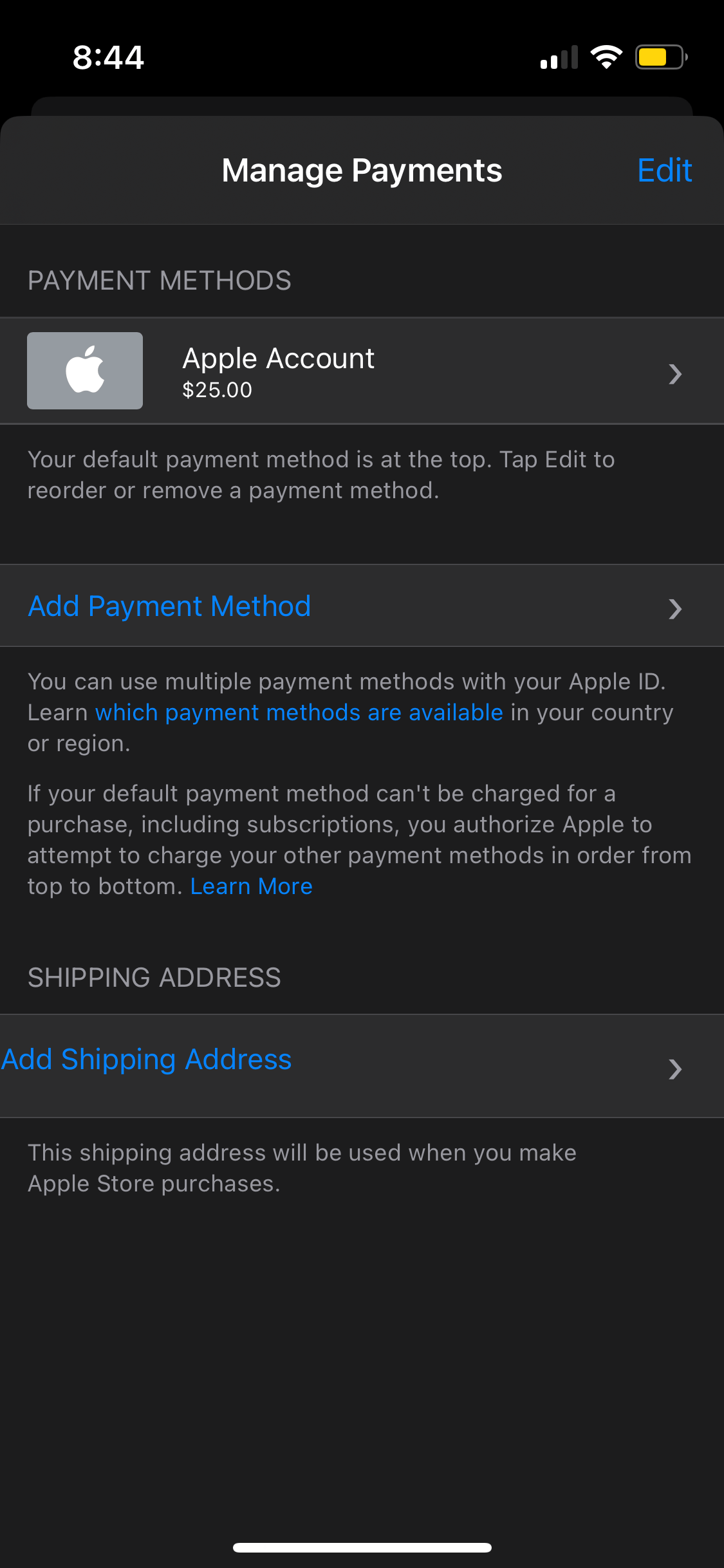Screen dimensions: 724x1568
Task: Tap Learn More about charge order
Action: click(x=251, y=886)
